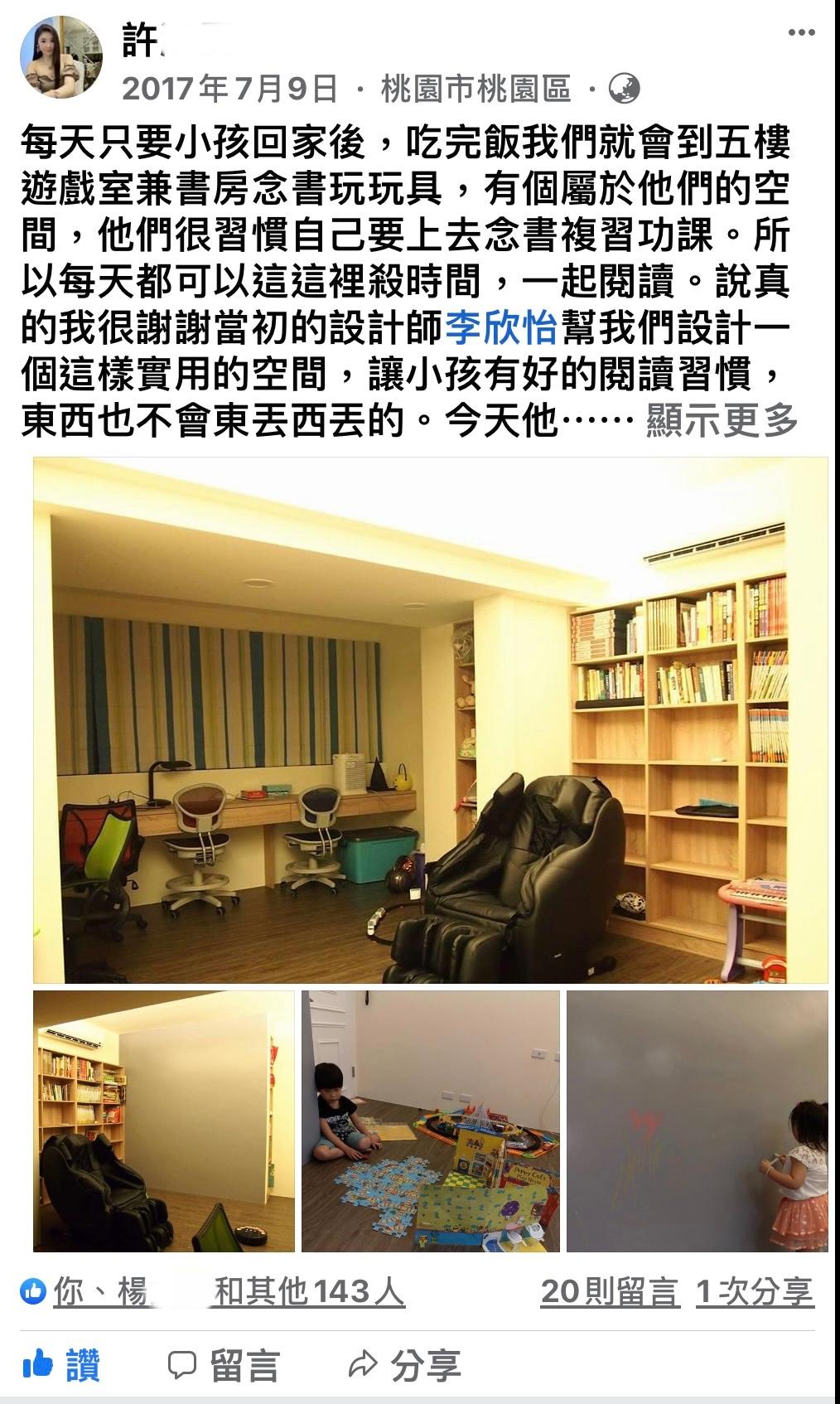Open the 20則留言 comments
840x1404 pixels.
[610, 1291]
